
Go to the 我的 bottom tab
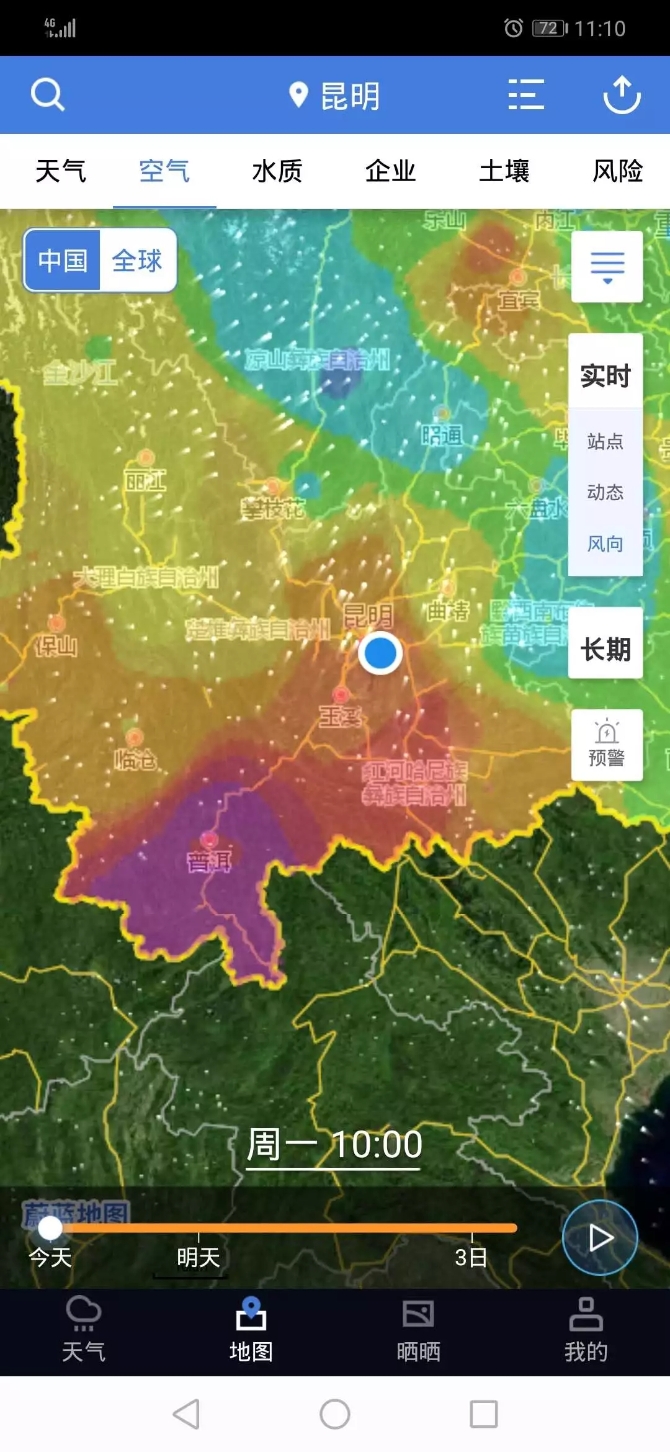click(x=585, y=1332)
